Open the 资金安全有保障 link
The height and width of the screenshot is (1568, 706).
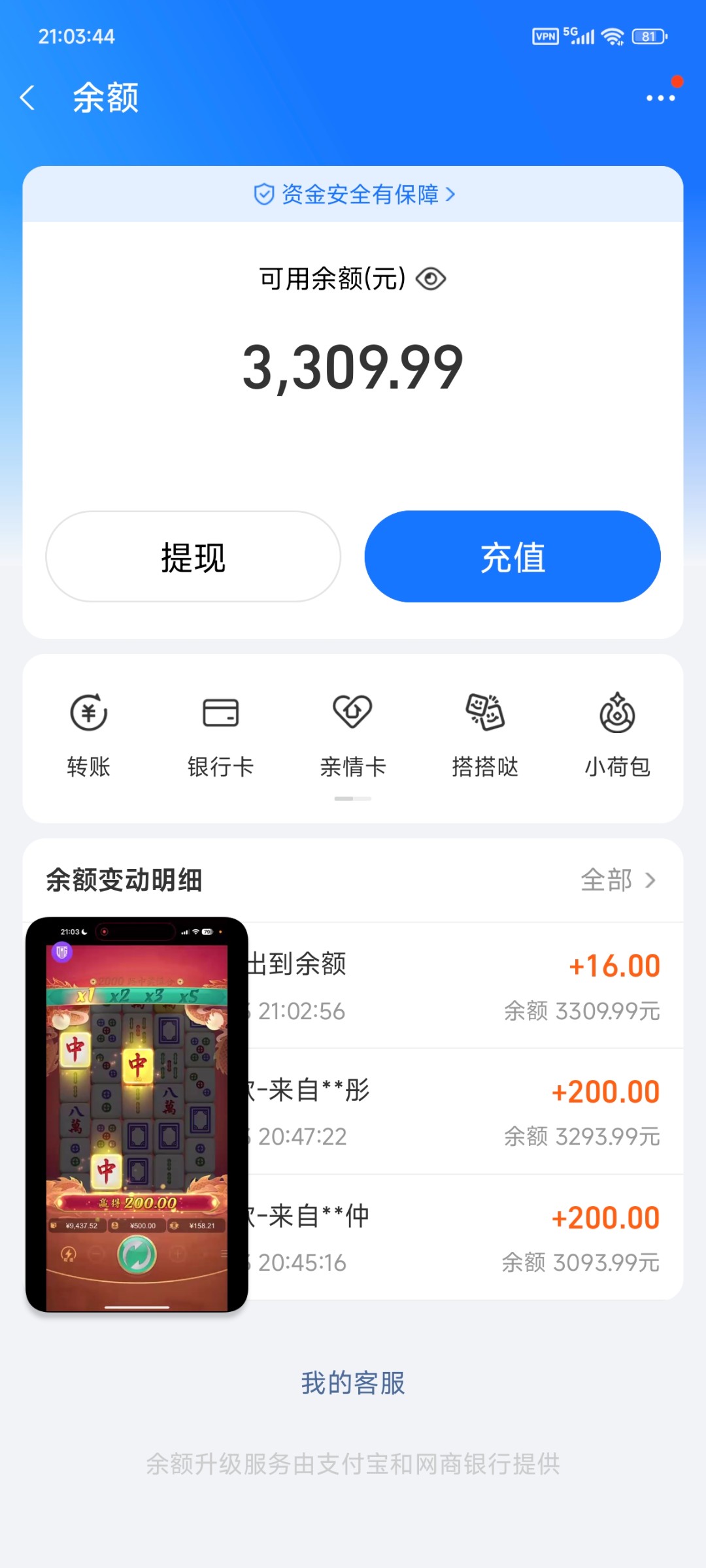[354, 195]
